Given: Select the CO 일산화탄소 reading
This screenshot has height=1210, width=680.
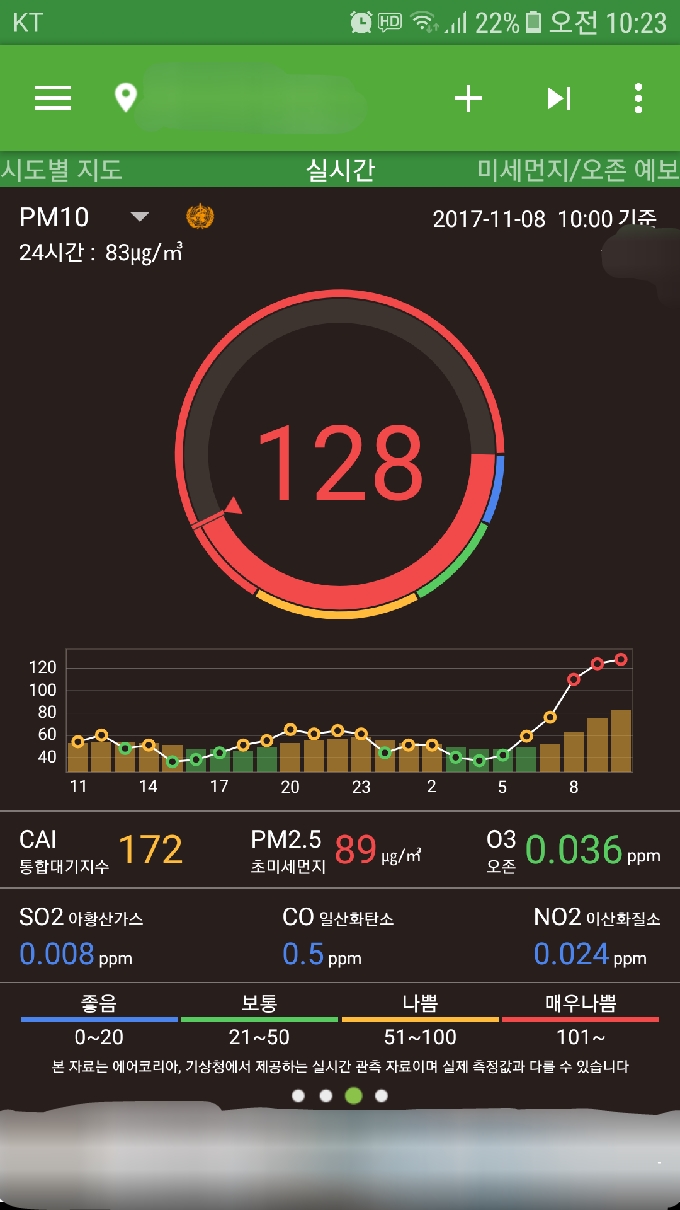Looking at the screenshot, I should (x=338, y=937).
